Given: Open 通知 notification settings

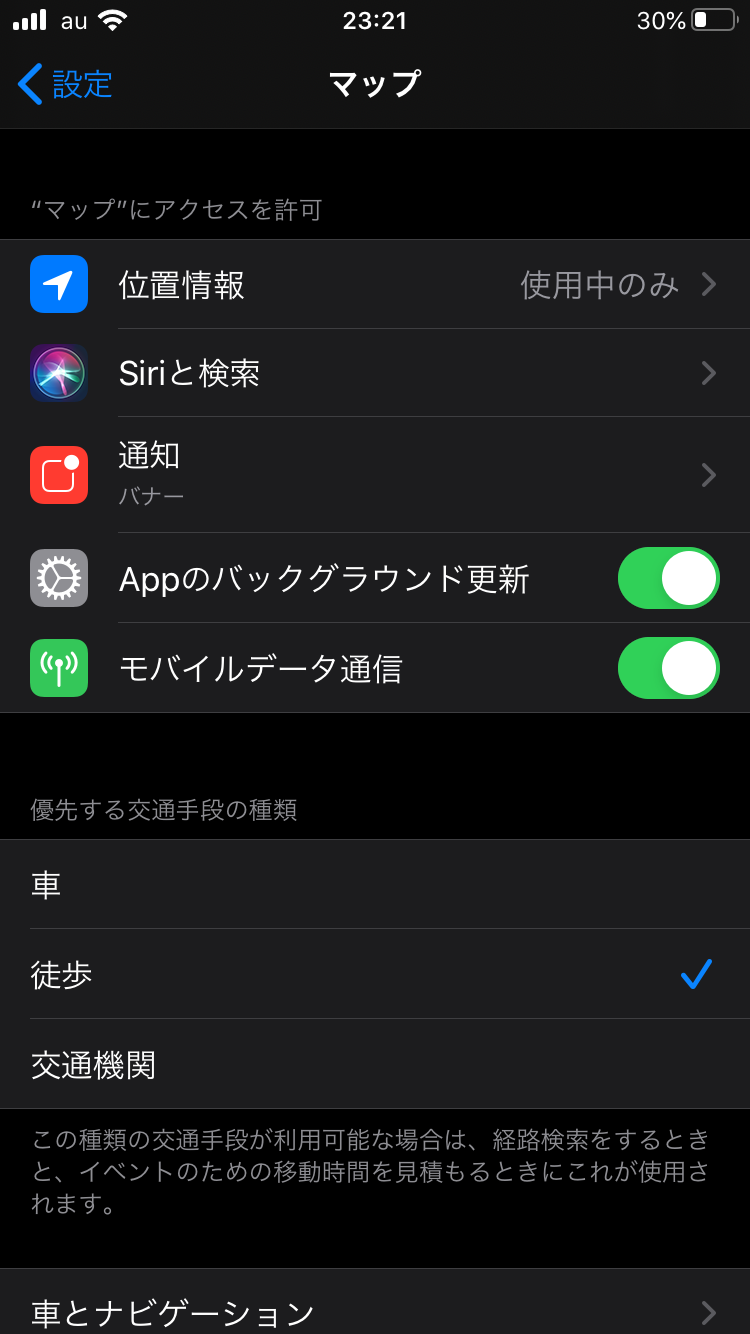Looking at the screenshot, I should pos(375,475).
